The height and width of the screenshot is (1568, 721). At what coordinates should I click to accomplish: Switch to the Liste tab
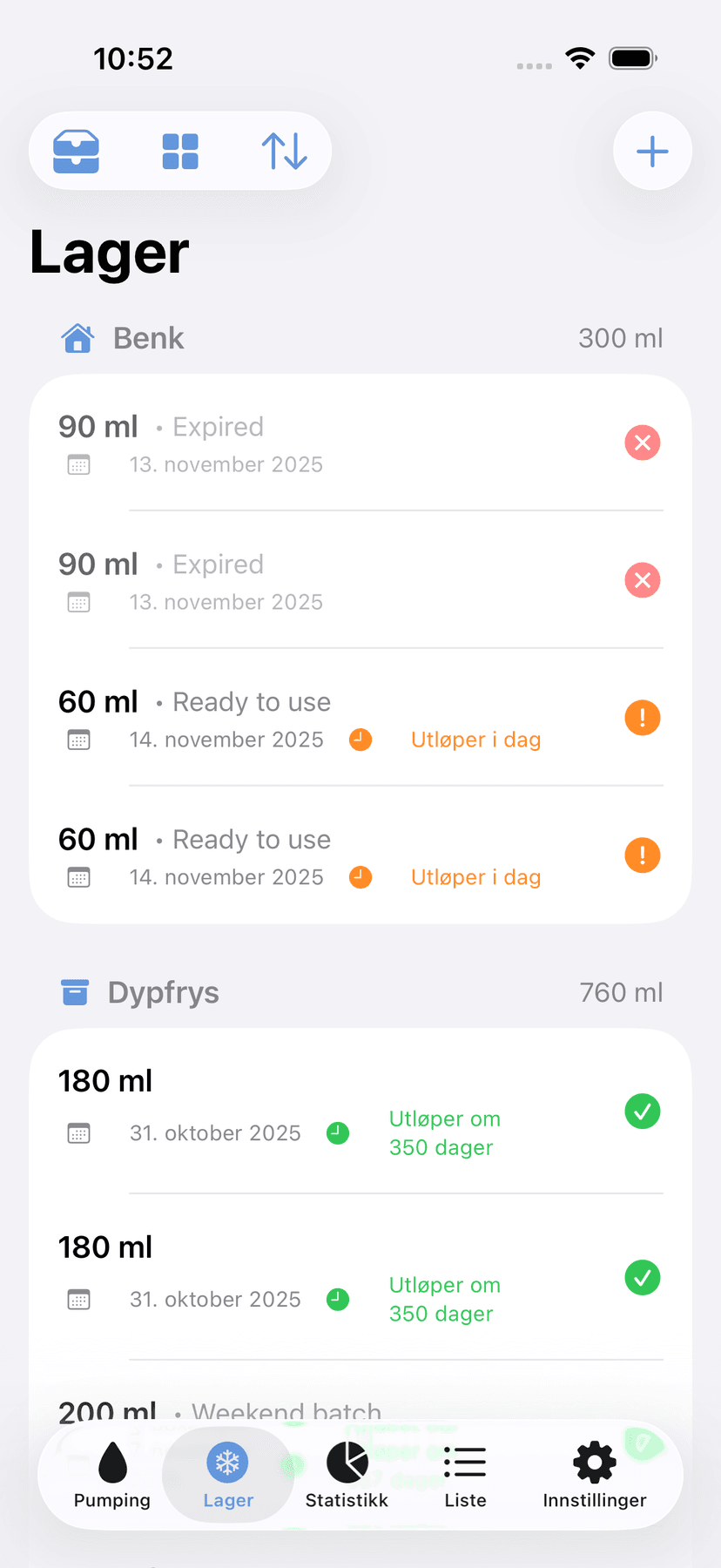coord(465,1461)
